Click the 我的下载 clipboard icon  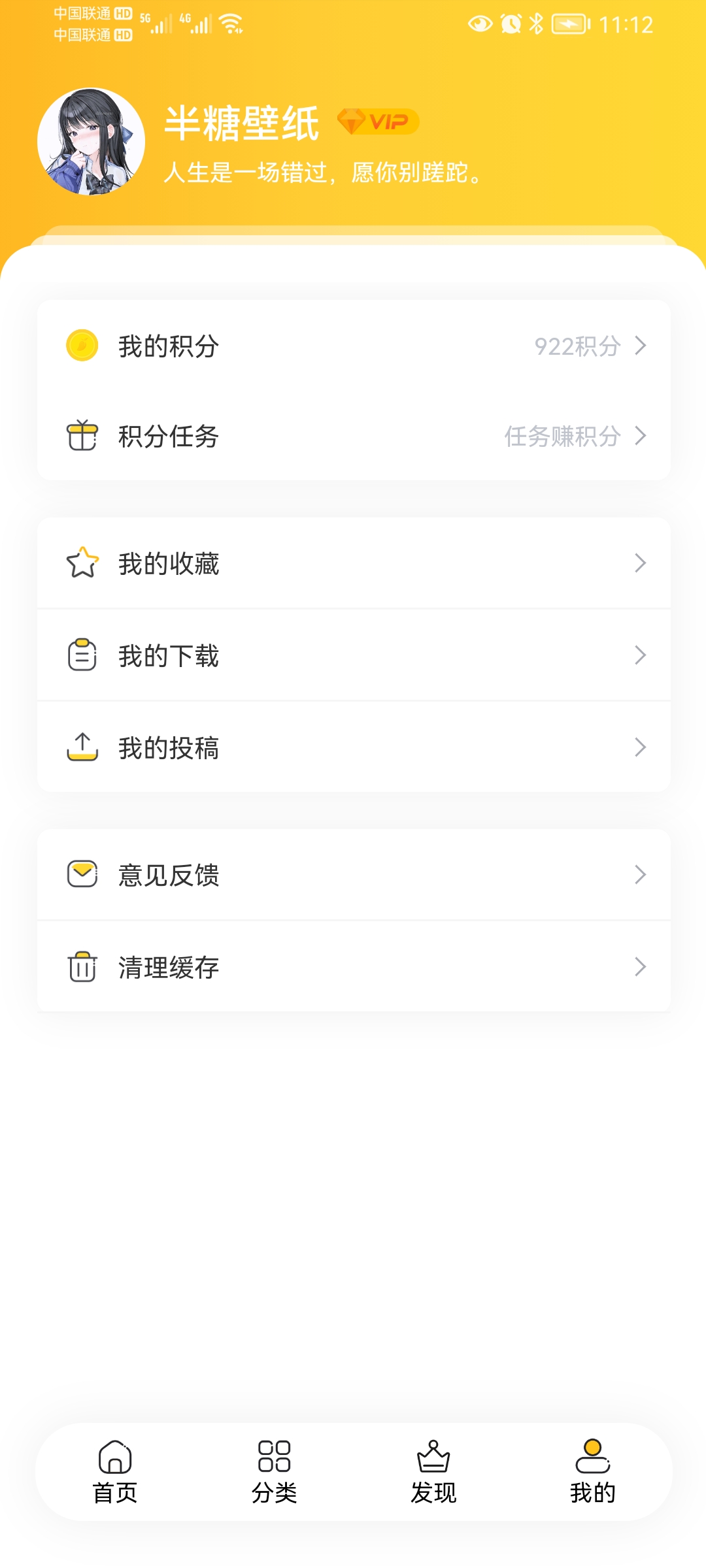pos(82,655)
